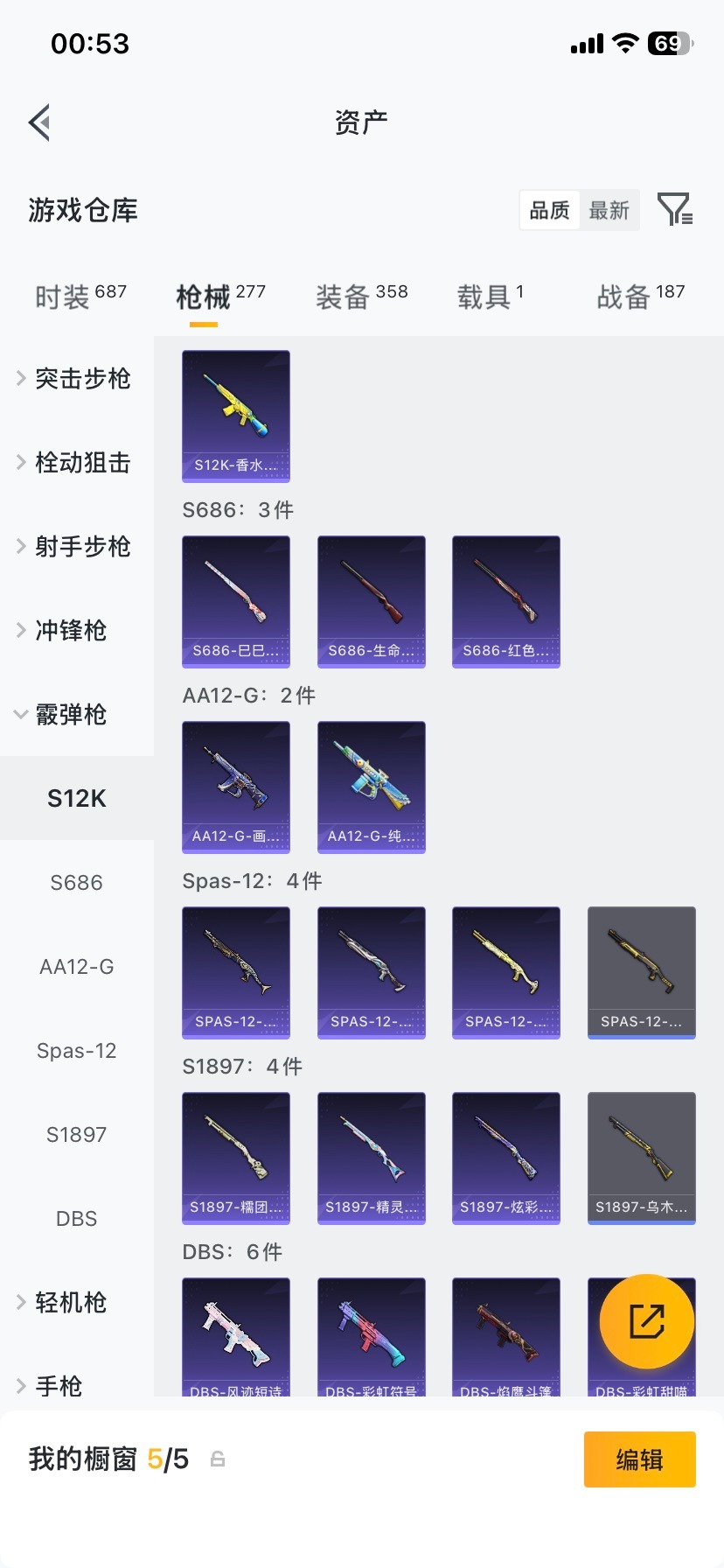View the AA12-G-纯 skin tile
The height and width of the screenshot is (1568, 724).
(372, 787)
